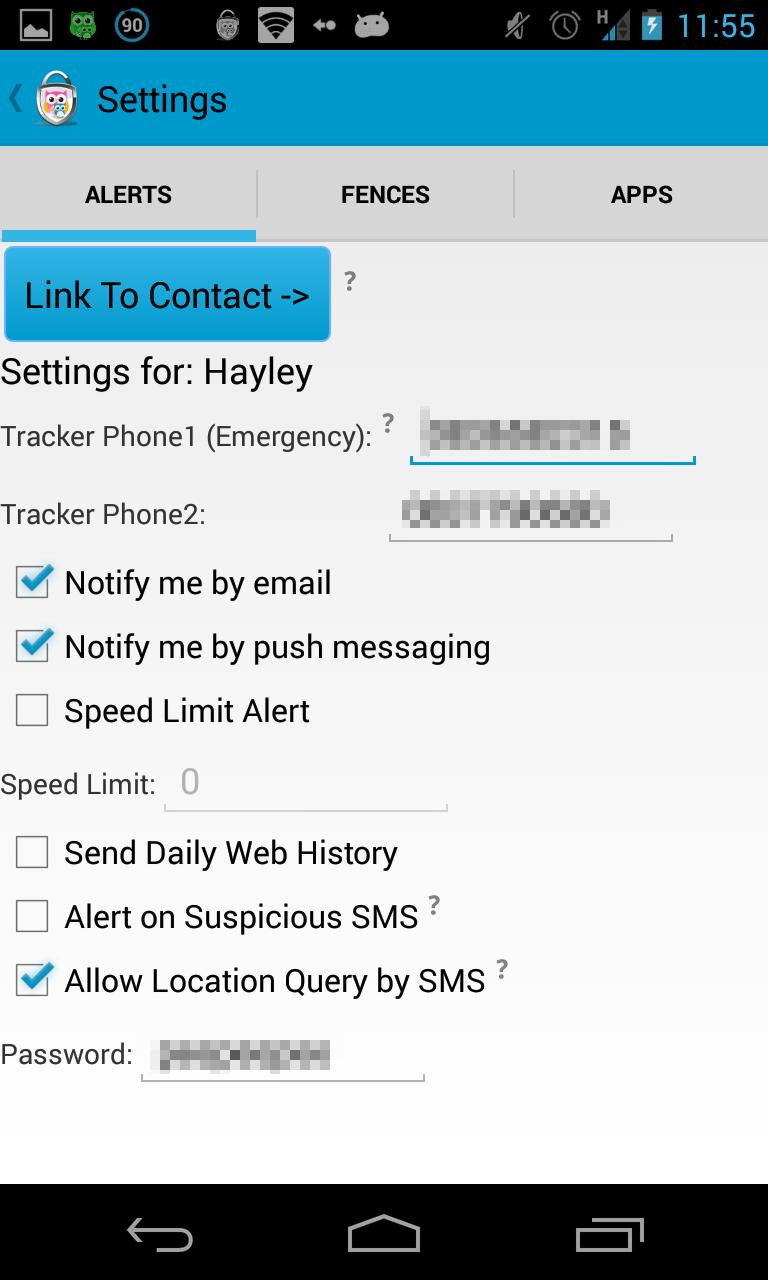Open help for Tracker Phone1 Emergency
This screenshot has width=768, height=1280.
pos(388,422)
